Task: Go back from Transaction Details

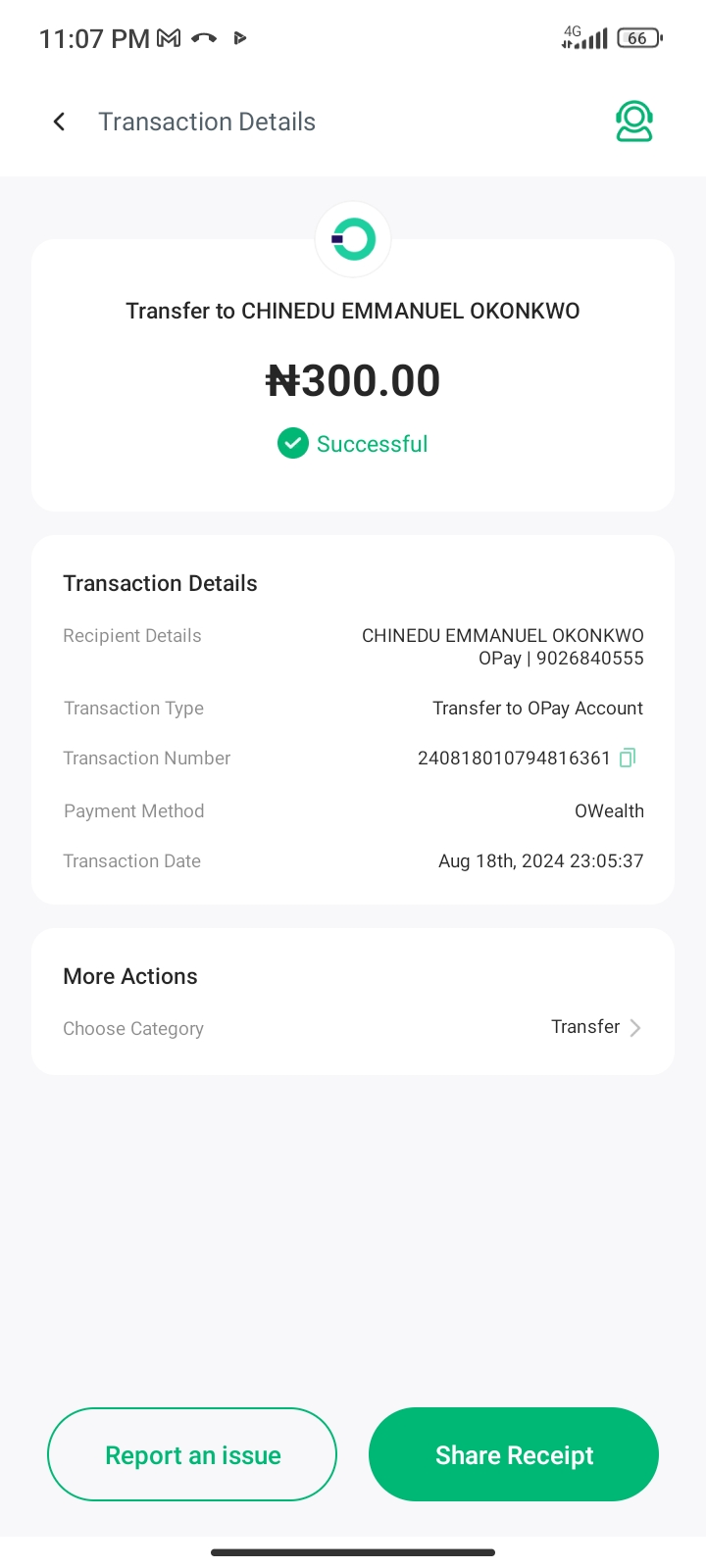Action: click(59, 122)
